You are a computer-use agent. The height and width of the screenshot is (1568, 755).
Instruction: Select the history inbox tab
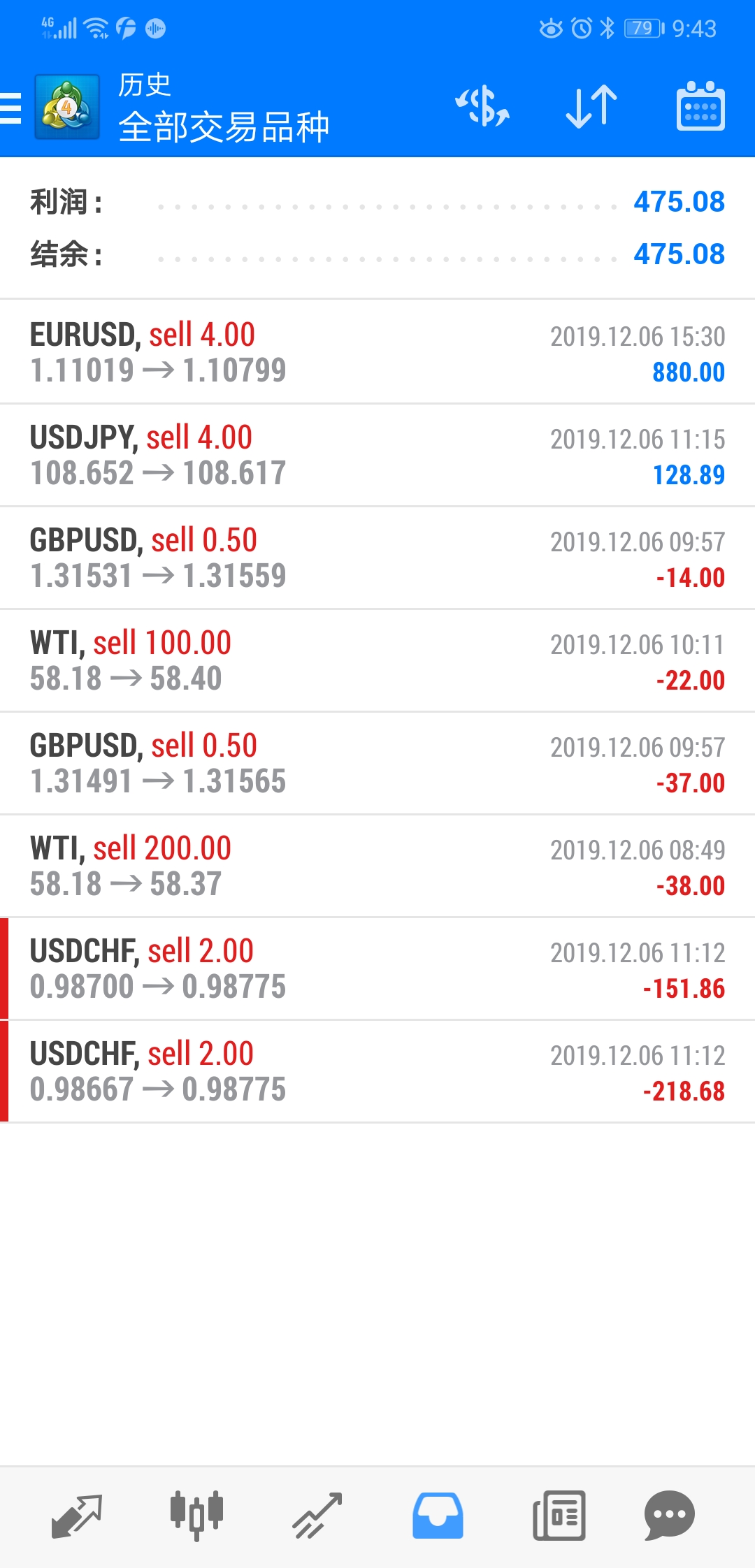pyautogui.click(x=438, y=1516)
